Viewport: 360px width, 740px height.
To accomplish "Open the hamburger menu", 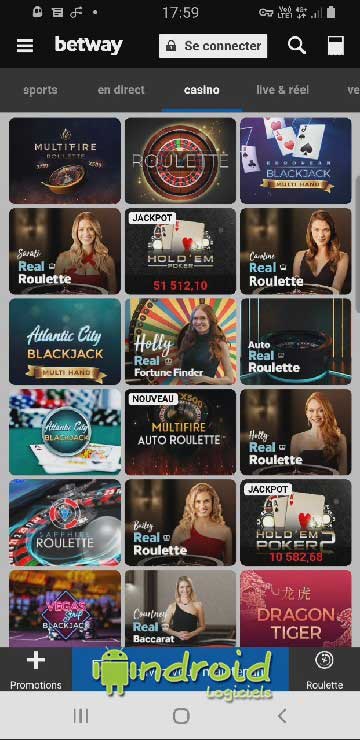I will (x=25, y=46).
